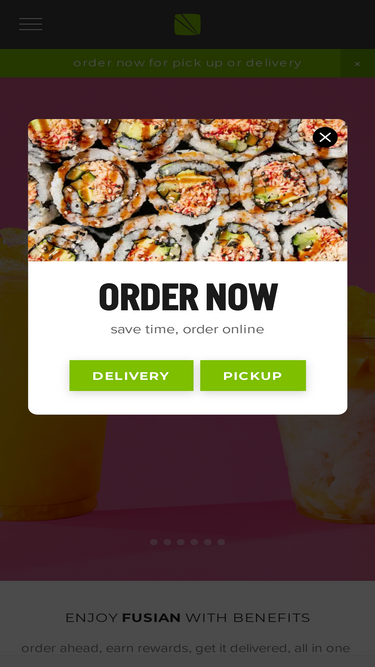Close the Order Now popup
The image size is (375, 667).
tap(325, 137)
